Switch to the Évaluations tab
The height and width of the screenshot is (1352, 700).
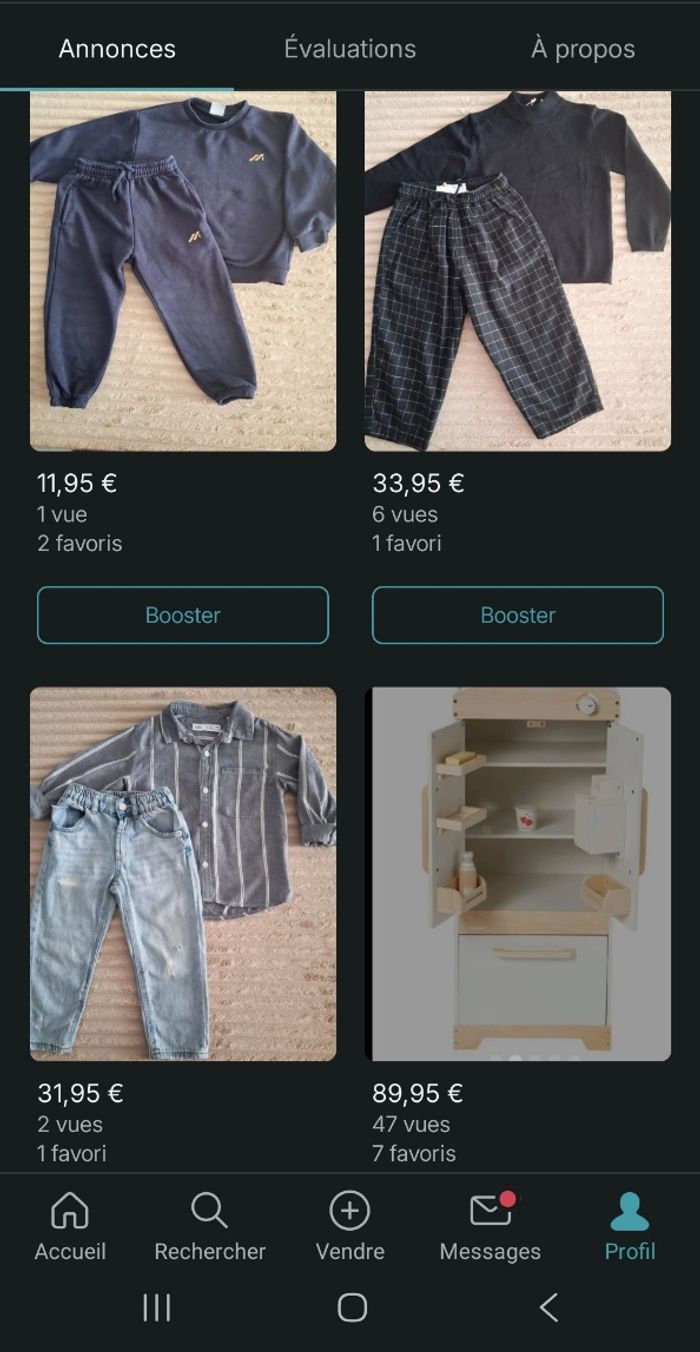[349, 48]
